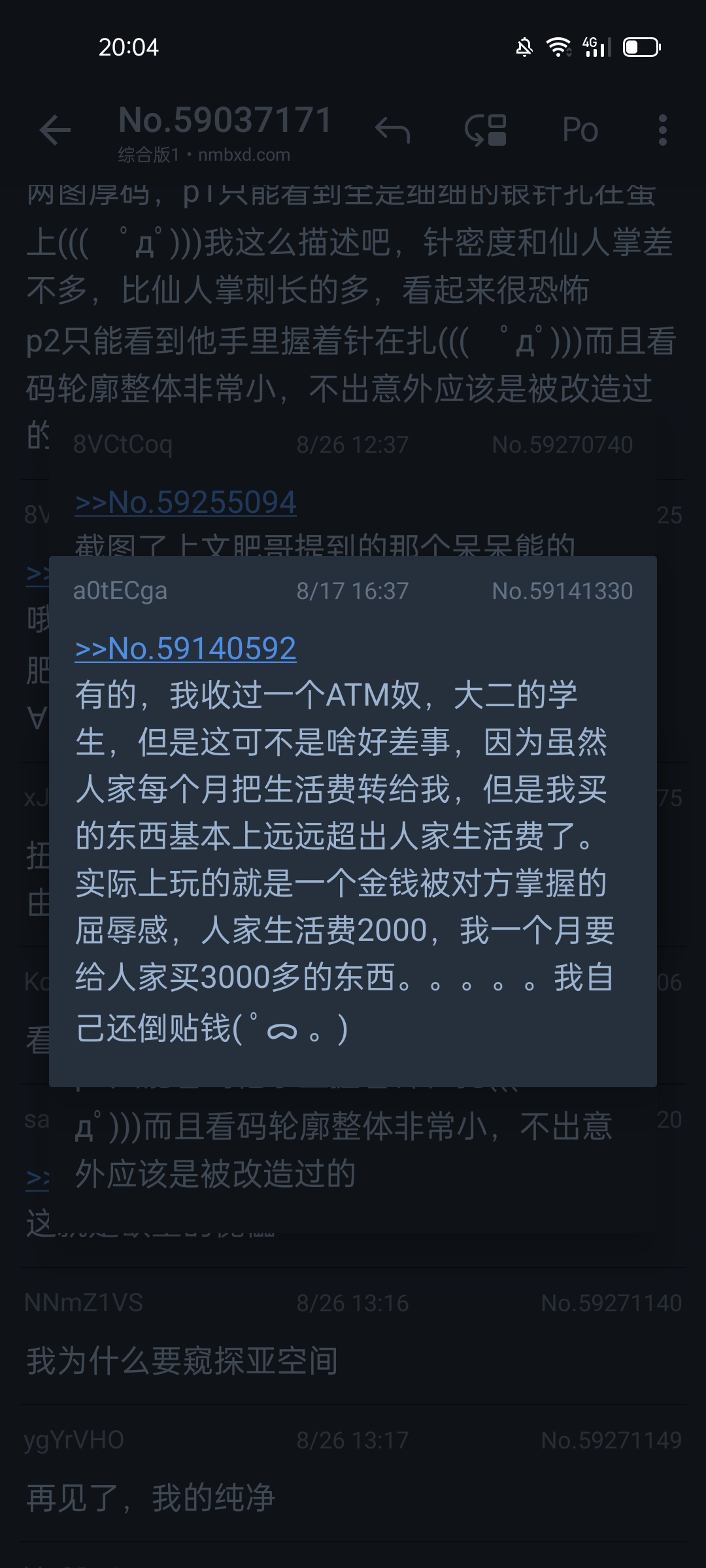Go back from thread No.59037171
706x1568 pixels.
pyautogui.click(x=55, y=130)
